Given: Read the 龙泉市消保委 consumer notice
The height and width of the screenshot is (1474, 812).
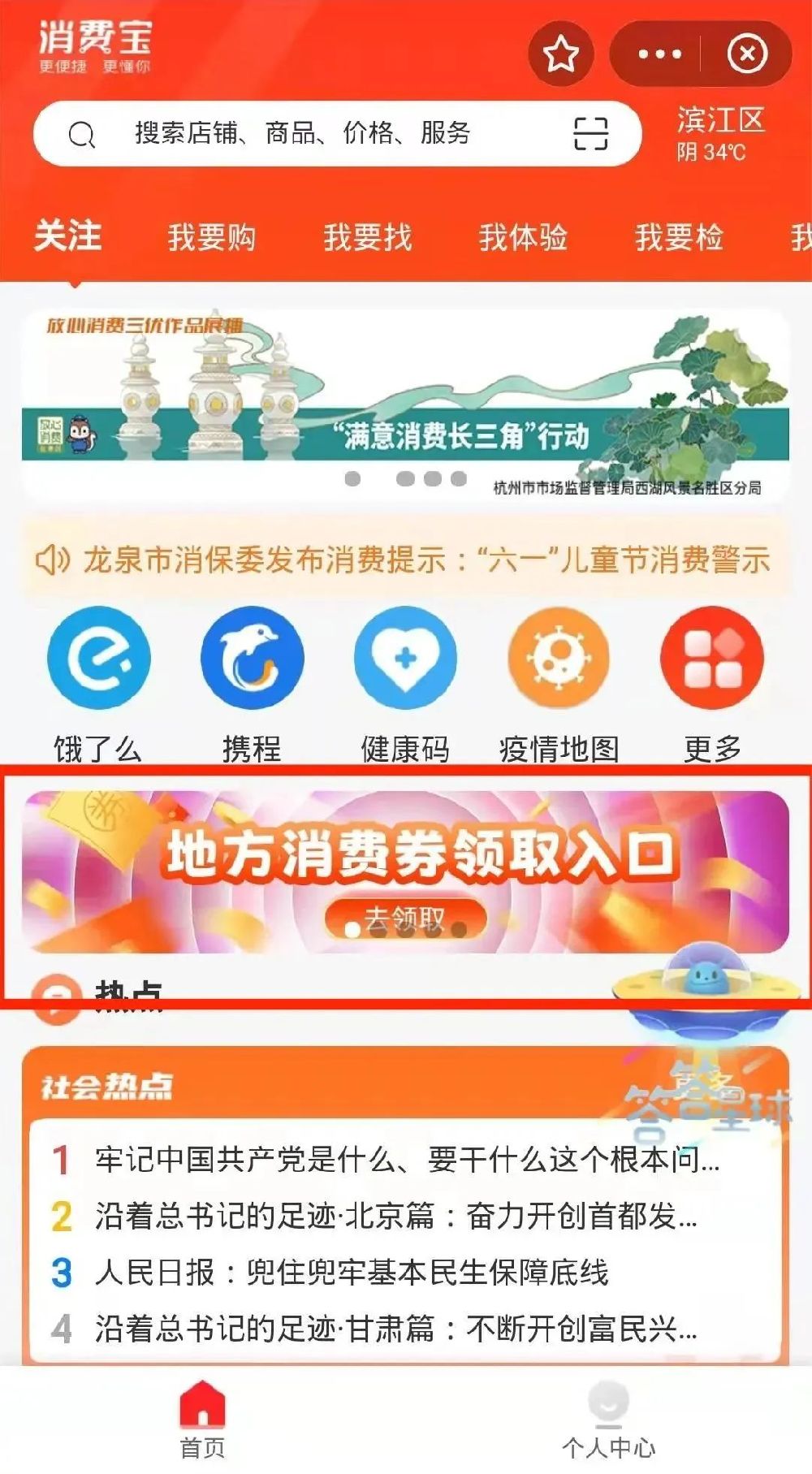Looking at the screenshot, I should (x=406, y=560).
